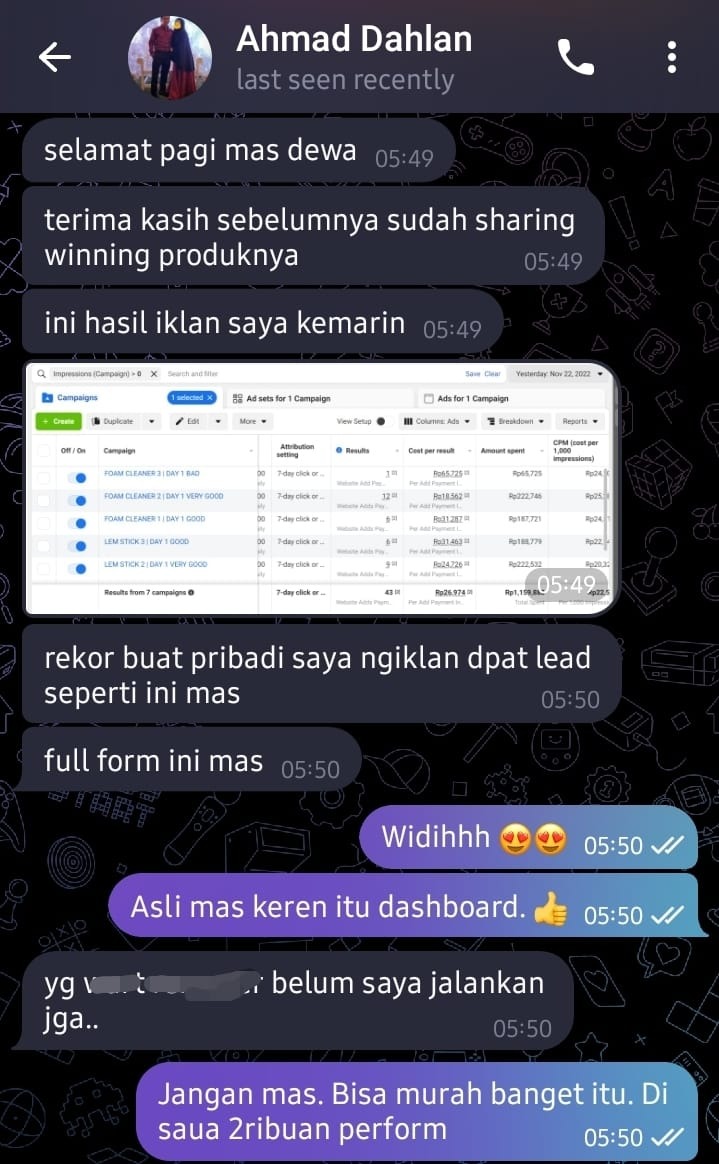The height and width of the screenshot is (1164, 719).
Task: View the shared ads dashboard image
Action: (x=320, y=488)
